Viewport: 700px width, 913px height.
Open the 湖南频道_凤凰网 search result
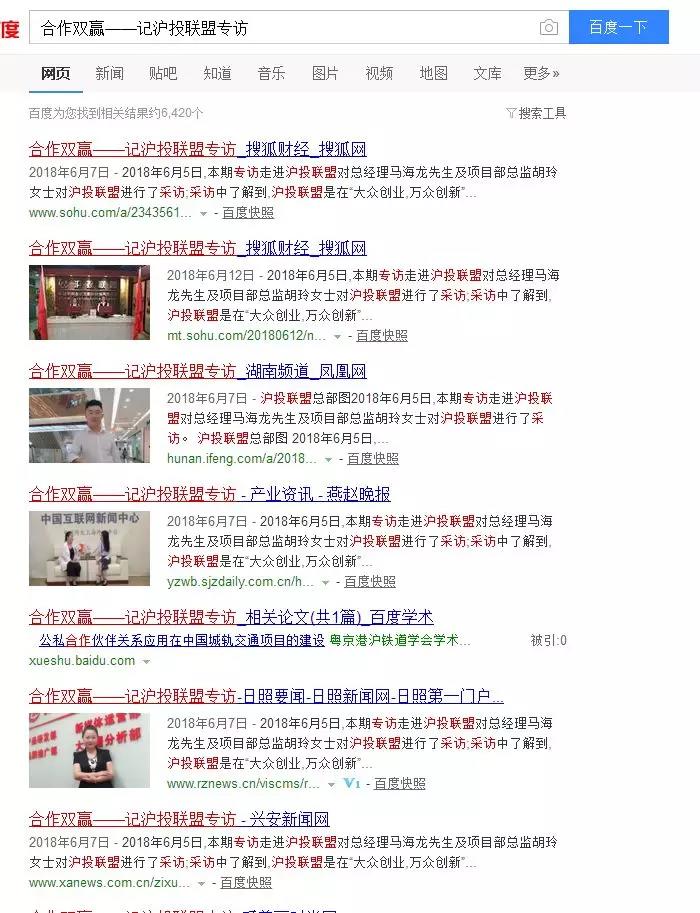198,371
